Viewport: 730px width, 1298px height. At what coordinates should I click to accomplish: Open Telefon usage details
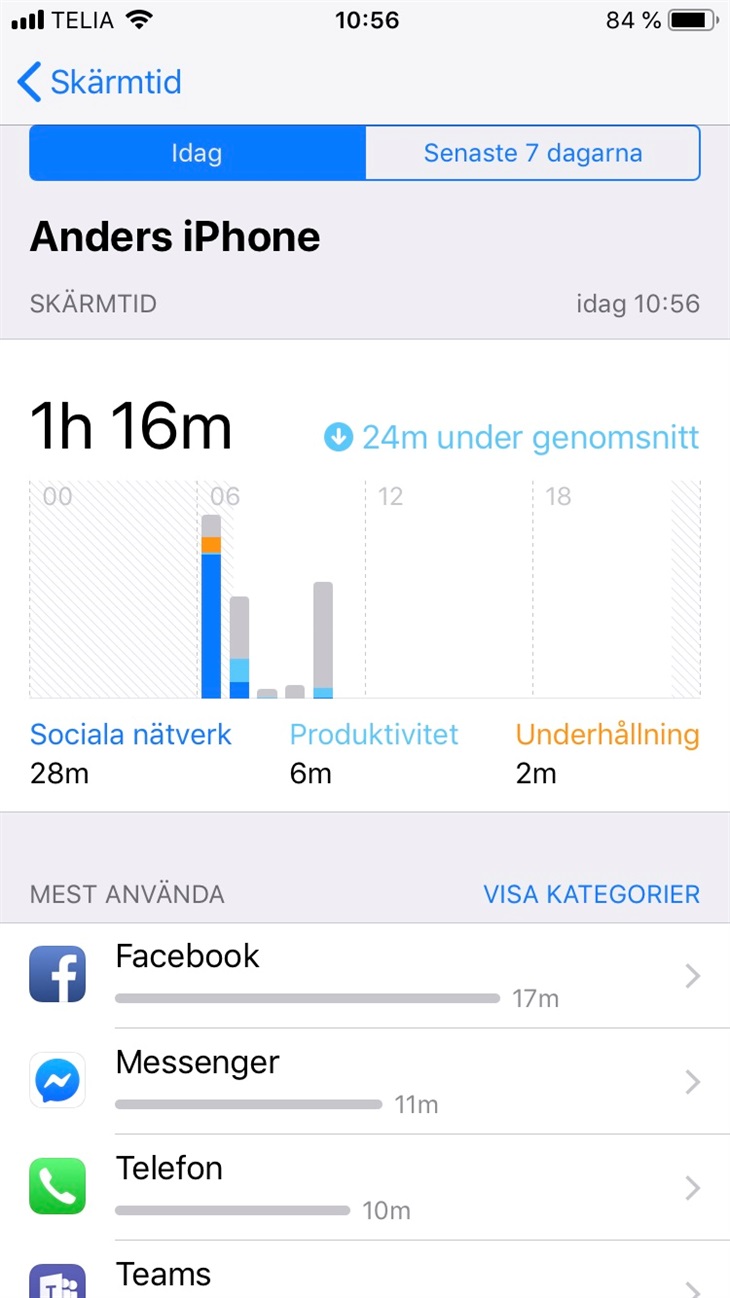click(x=365, y=1188)
